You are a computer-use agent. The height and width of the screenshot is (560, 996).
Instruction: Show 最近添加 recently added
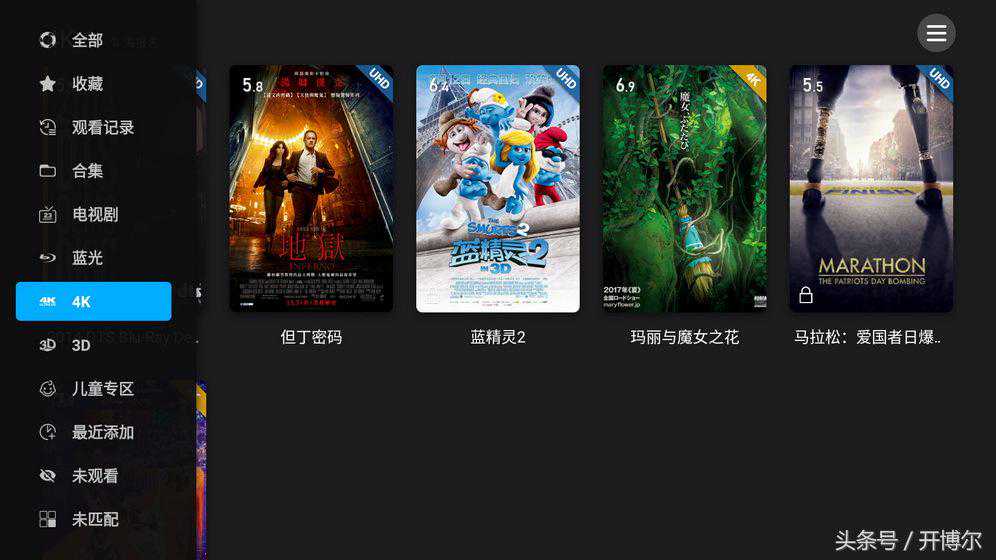click(101, 432)
